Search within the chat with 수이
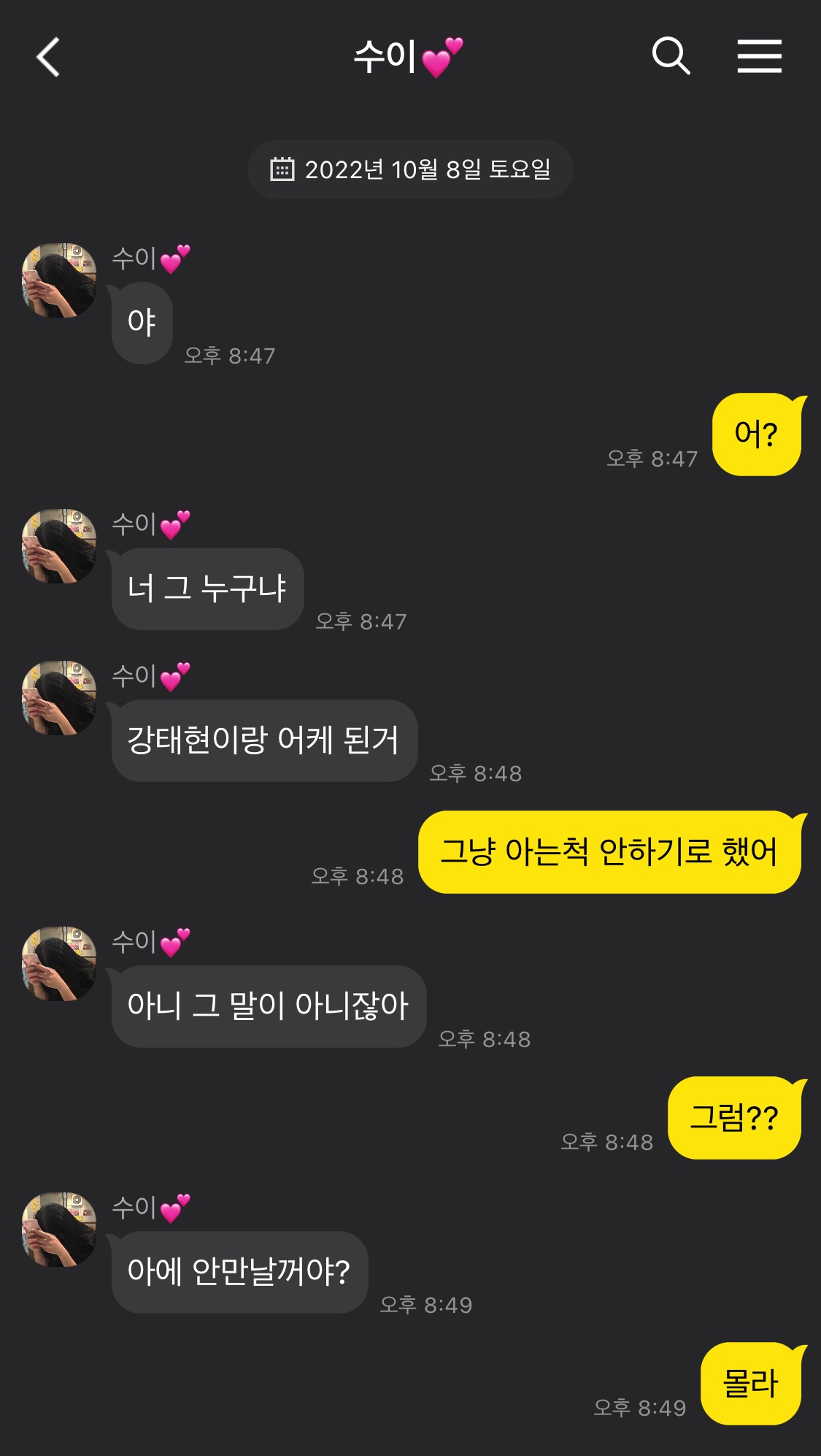Viewport: 821px width, 1456px height. point(670,56)
